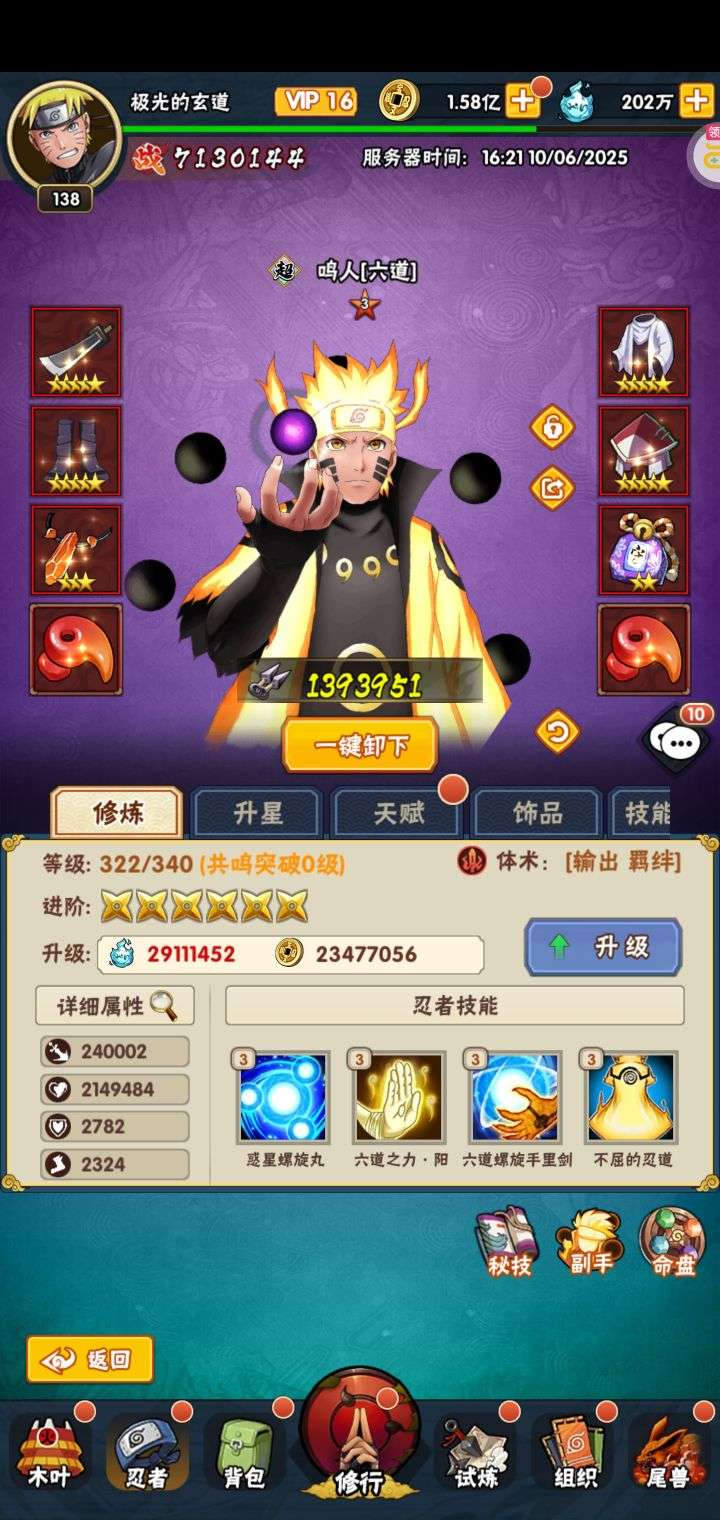Tap the lock icon beside character
This screenshot has height=1520, width=720.
point(552,428)
